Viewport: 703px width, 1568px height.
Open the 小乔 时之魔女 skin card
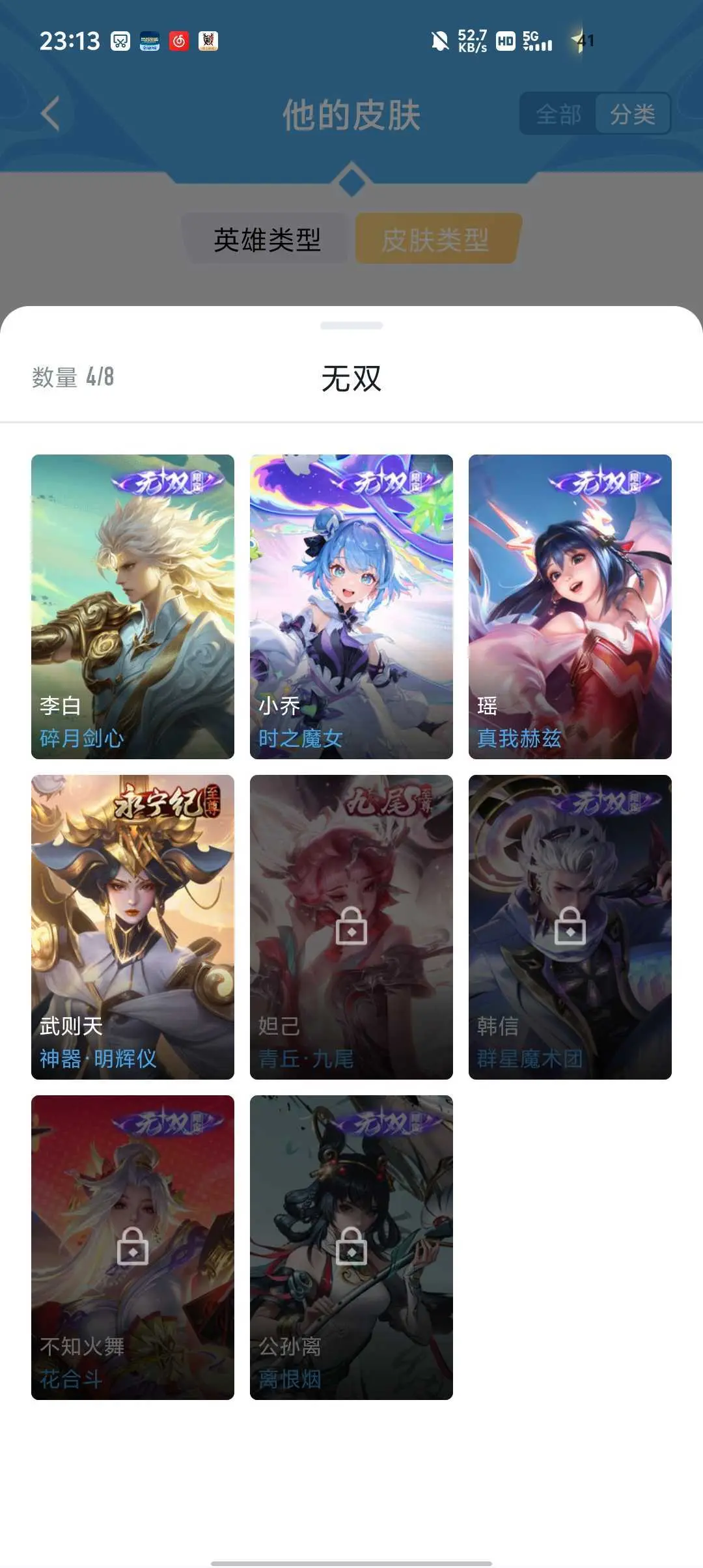(x=351, y=606)
